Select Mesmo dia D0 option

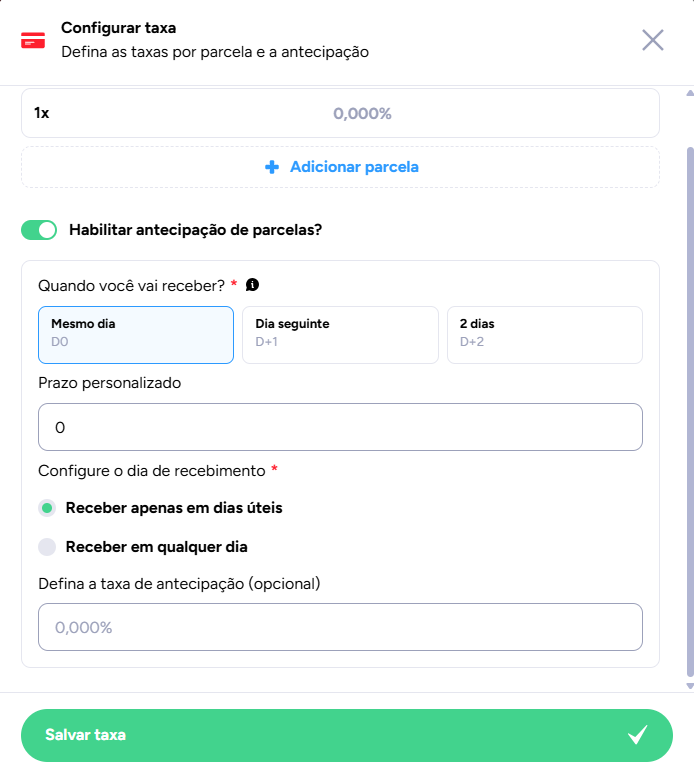(136, 335)
